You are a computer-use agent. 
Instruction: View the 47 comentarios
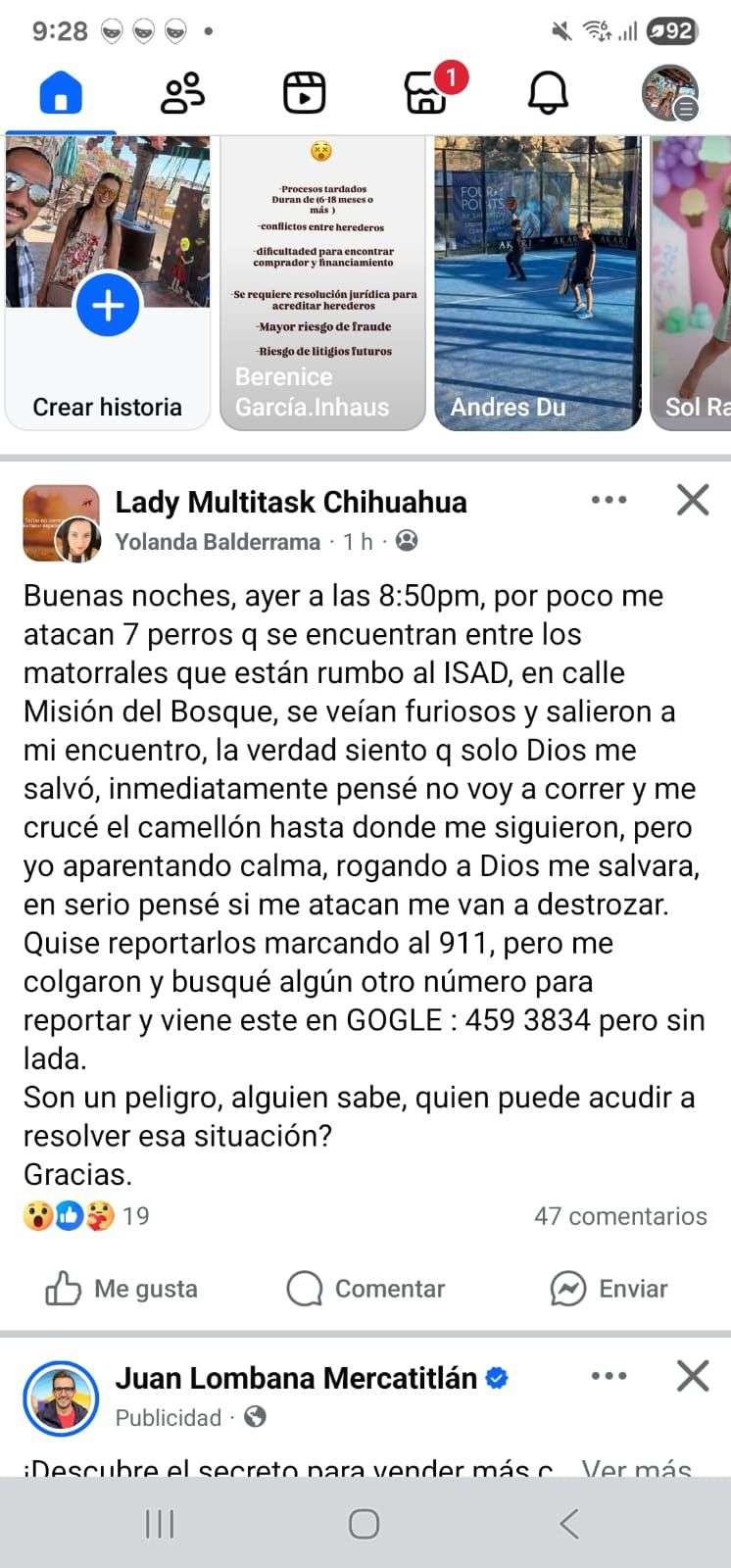619,1216
